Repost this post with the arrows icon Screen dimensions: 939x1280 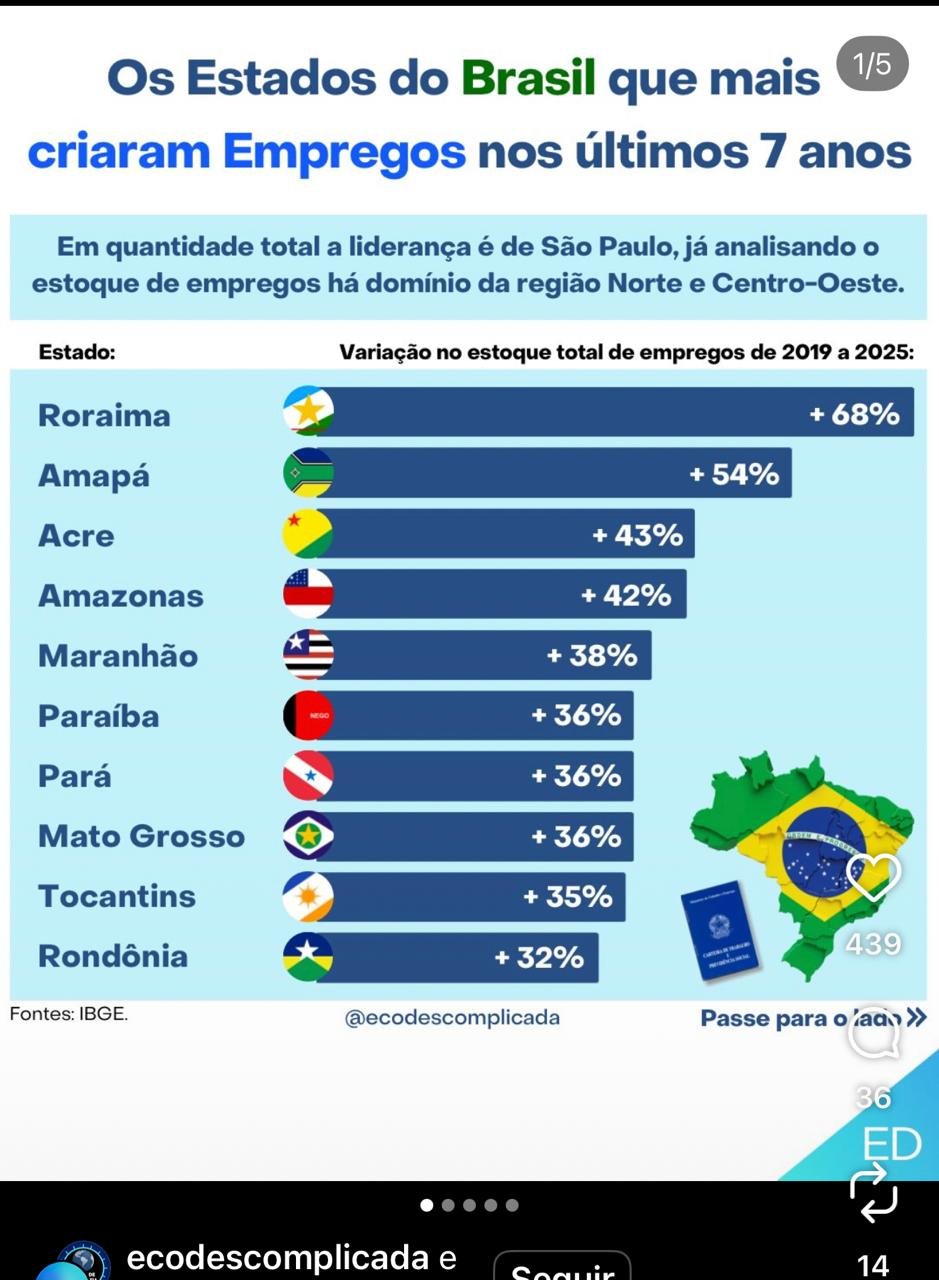[x=874, y=1192]
